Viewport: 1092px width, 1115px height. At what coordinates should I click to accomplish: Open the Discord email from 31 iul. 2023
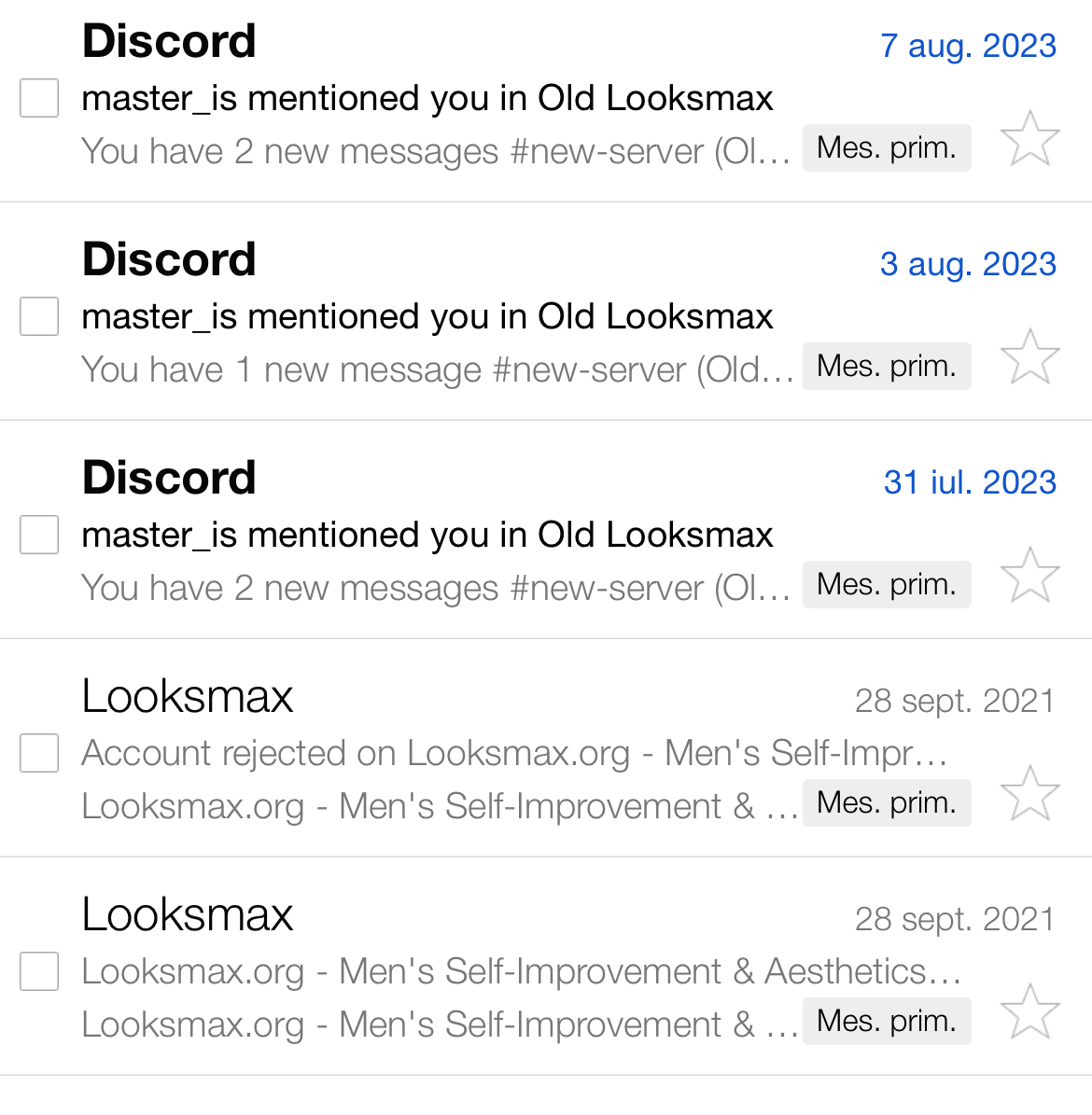pyautogui.click(x=427, y=535)
